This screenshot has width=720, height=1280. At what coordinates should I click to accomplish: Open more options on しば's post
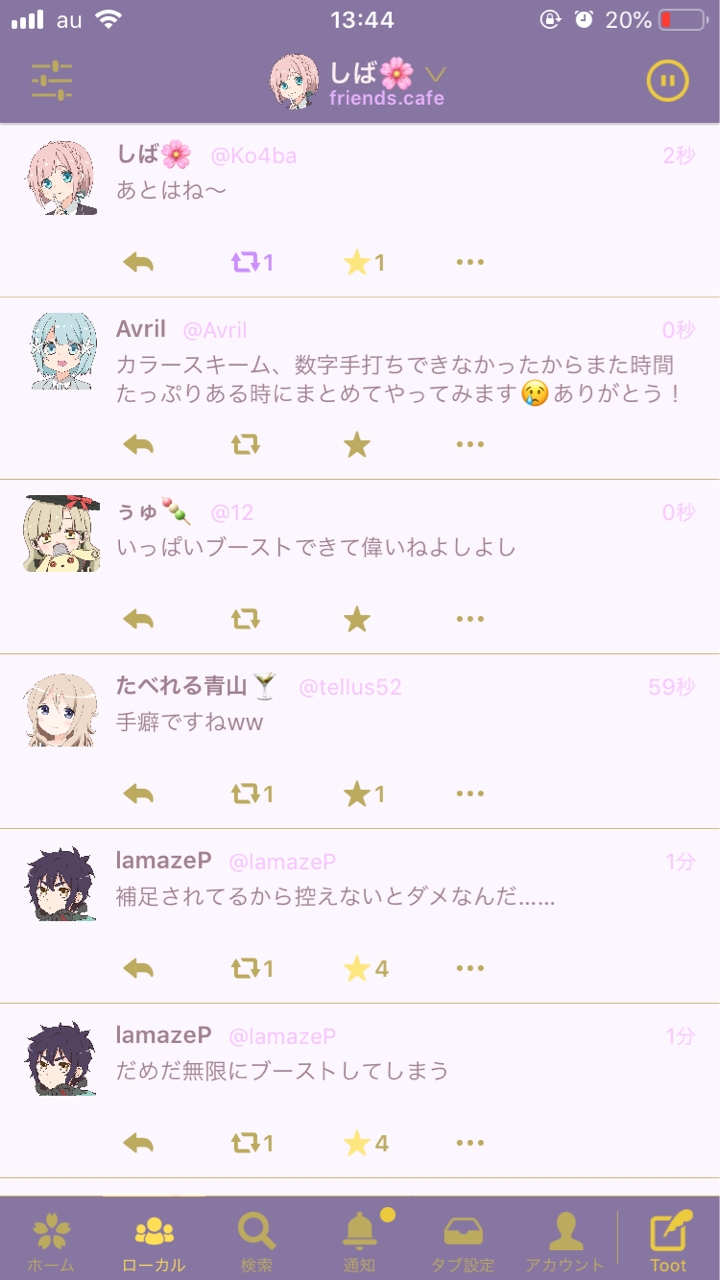[x=470, y=262]
